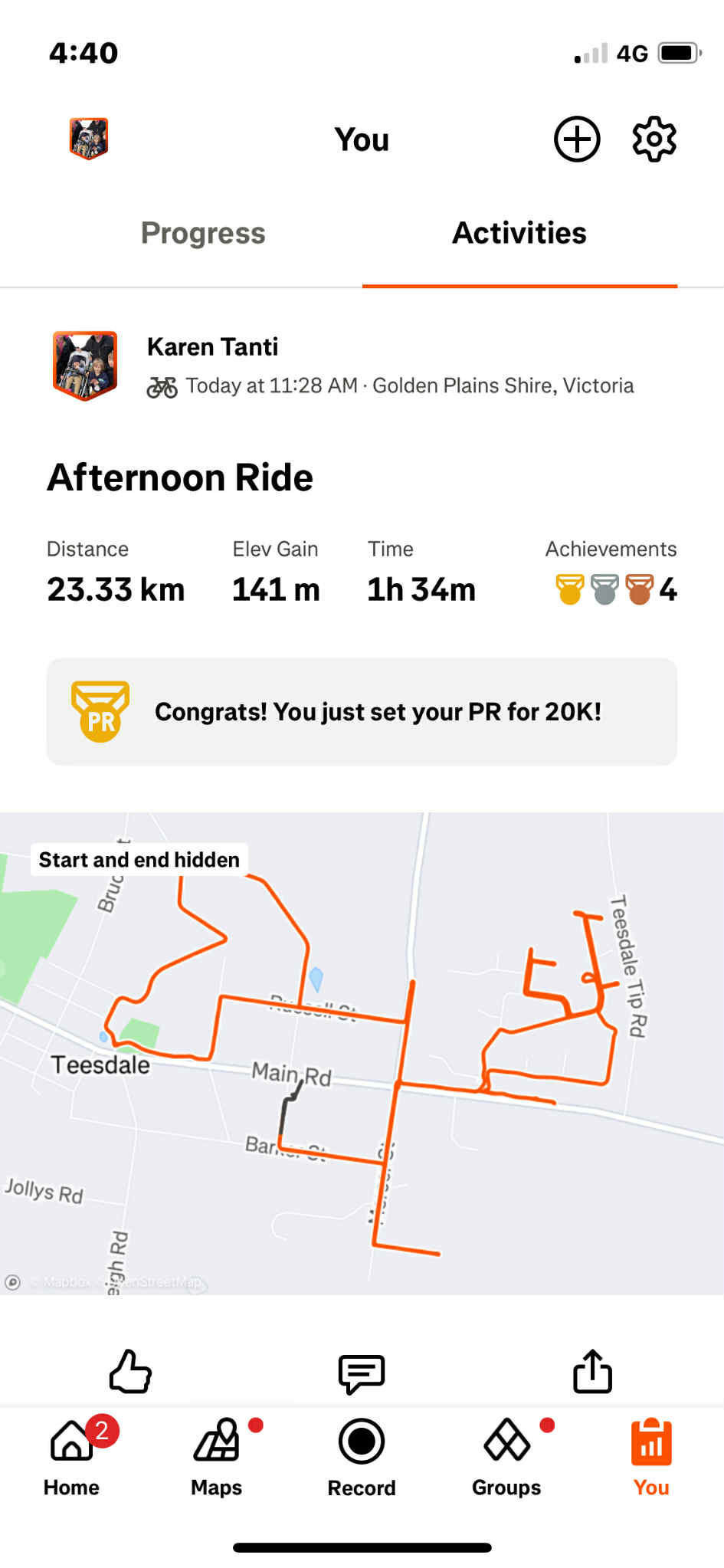Screen dimensions: 724x1568
Task: Select the Activities tab
Action: 519,233
